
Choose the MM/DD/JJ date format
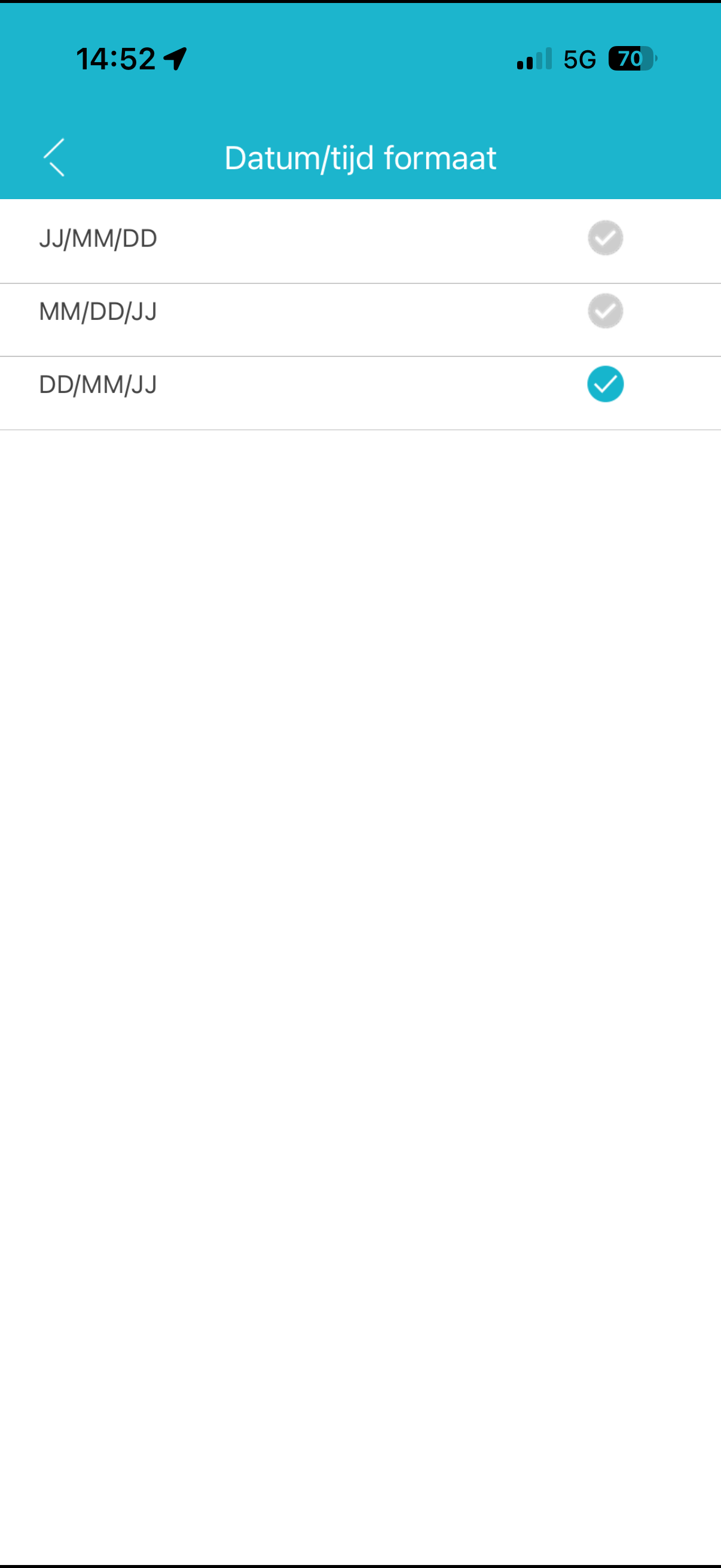pos(360,312)
